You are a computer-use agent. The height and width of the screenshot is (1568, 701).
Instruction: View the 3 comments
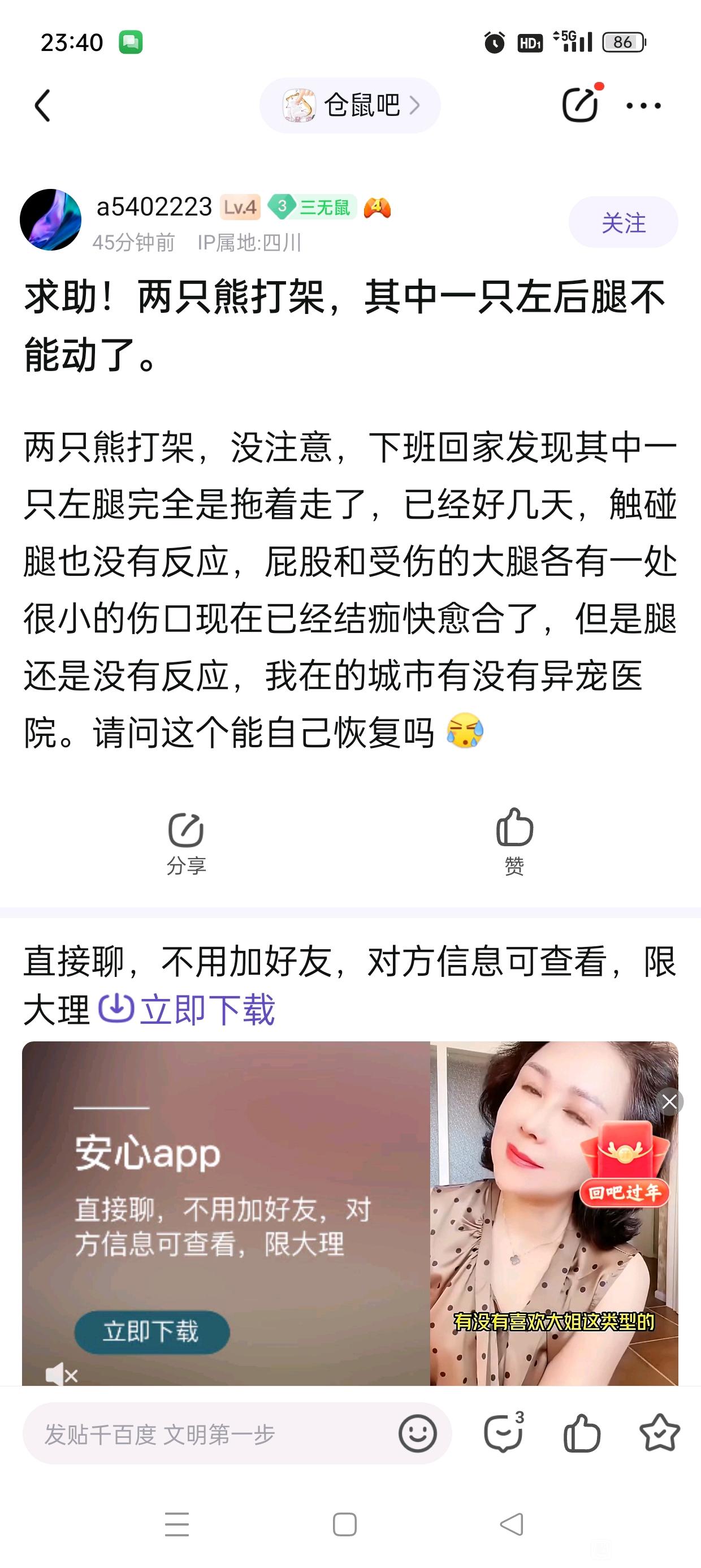[x=503, y=1433]
